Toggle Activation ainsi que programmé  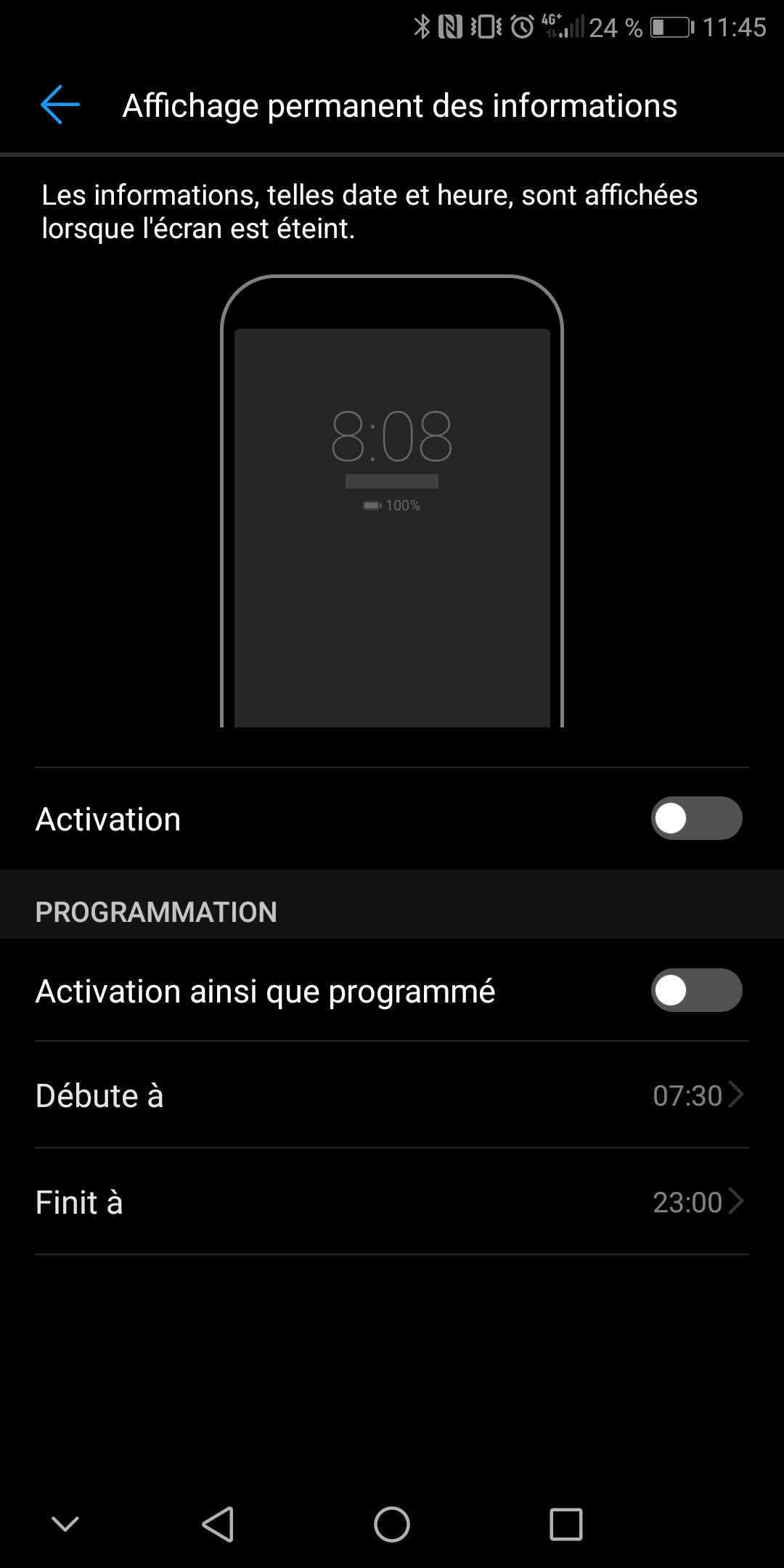(695, 991)
